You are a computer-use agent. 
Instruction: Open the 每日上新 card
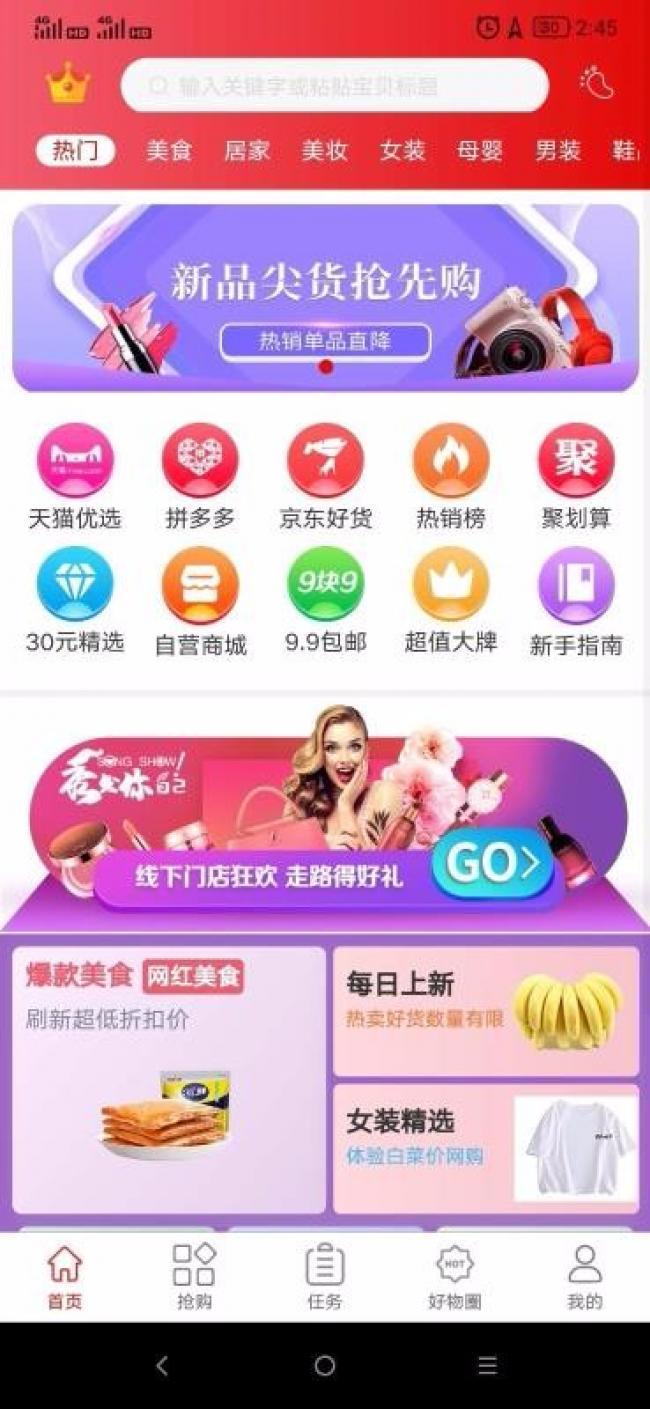click(485, 1011)
